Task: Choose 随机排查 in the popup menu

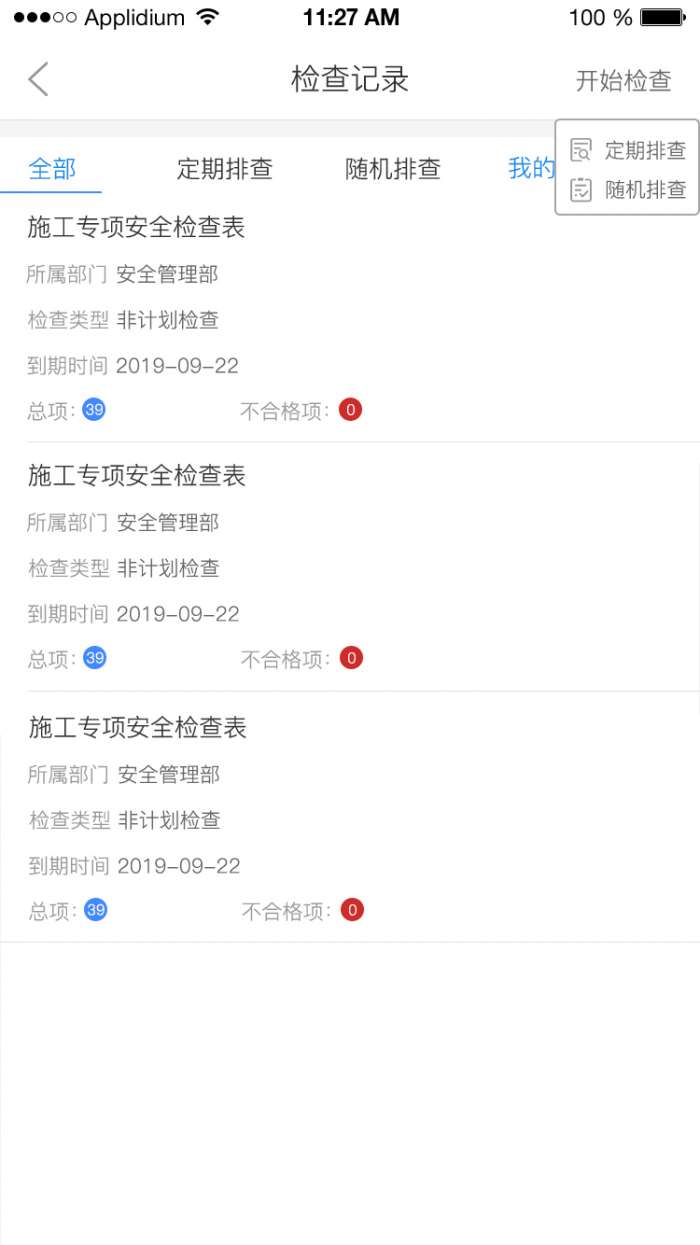Action: point(629,189)
